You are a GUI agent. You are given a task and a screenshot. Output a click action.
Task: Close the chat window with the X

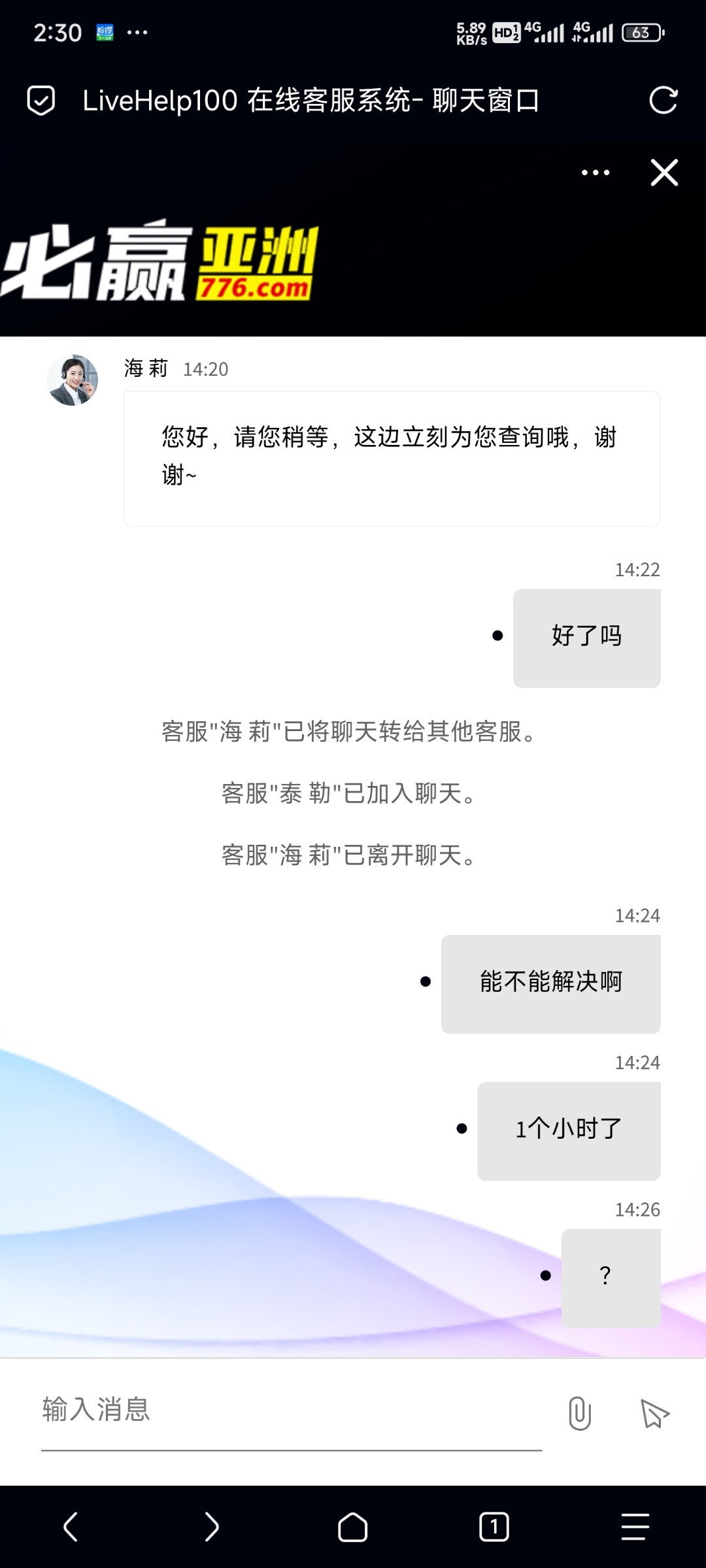664,172
